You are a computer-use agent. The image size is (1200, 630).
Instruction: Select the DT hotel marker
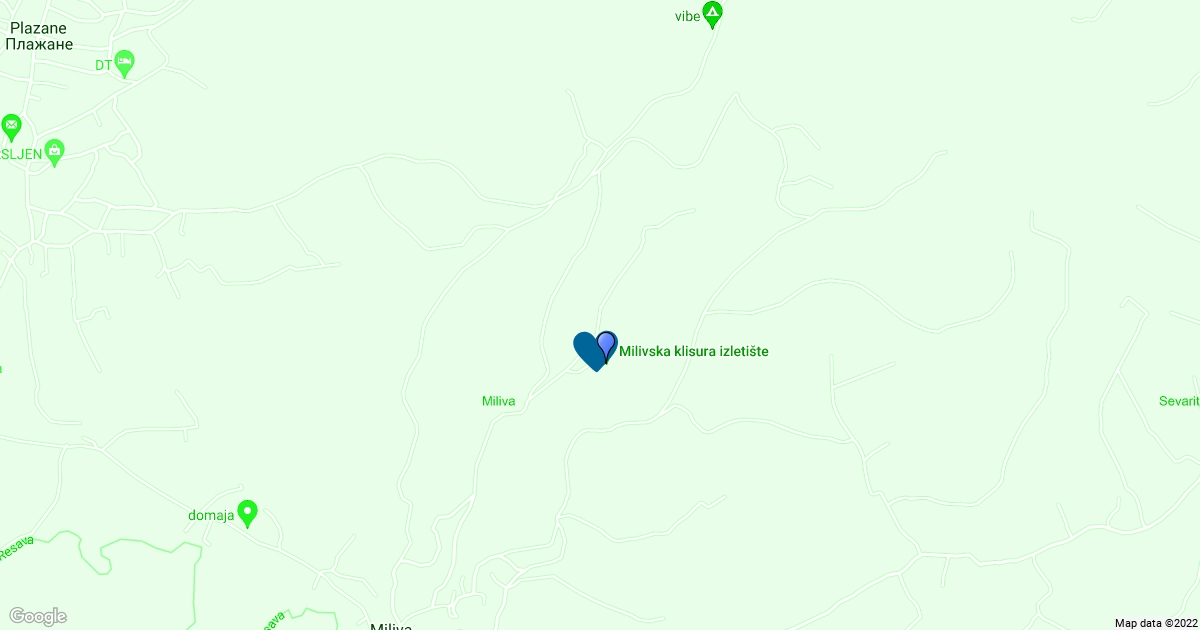pos(124,63)
